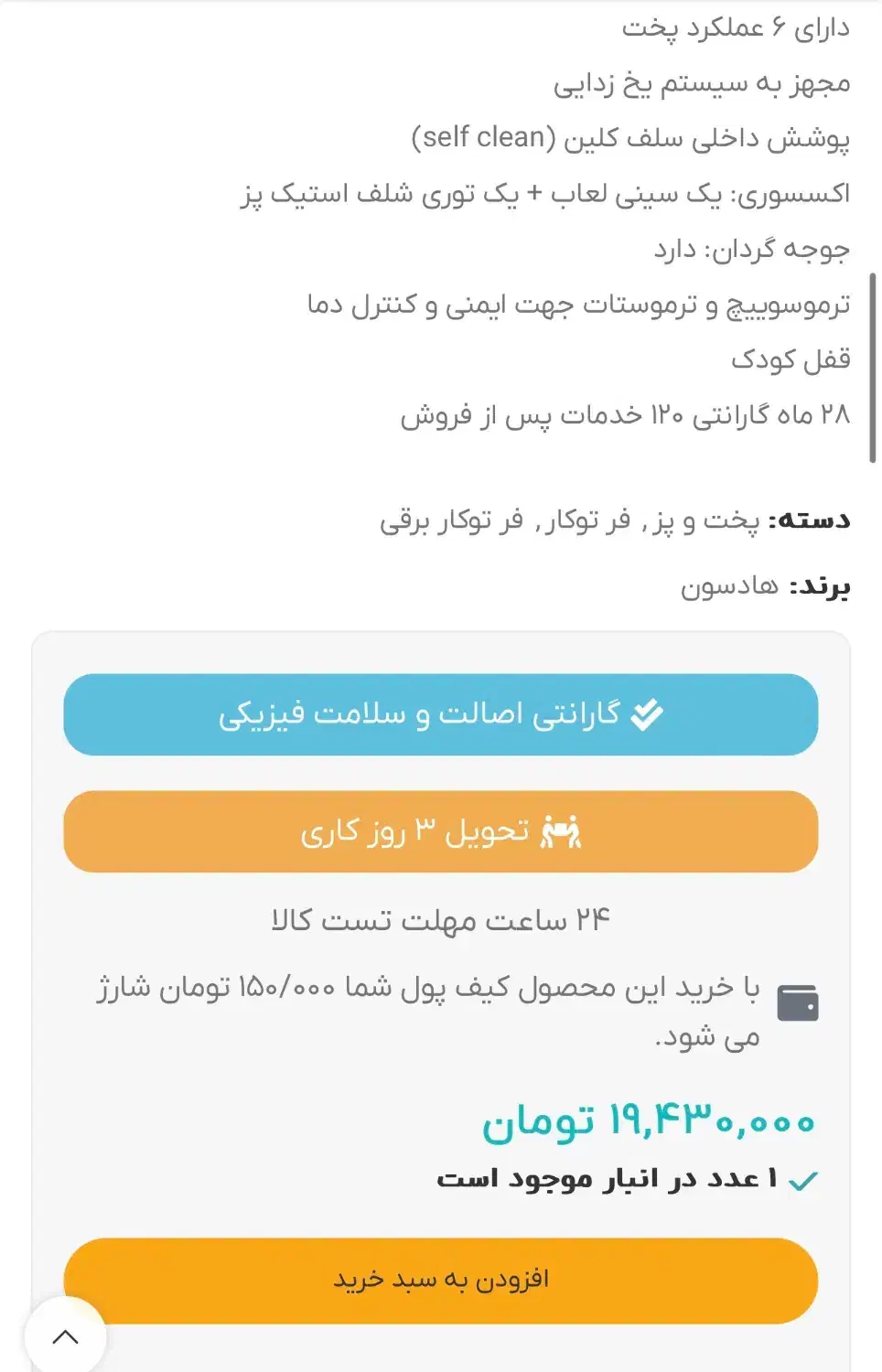
Task: Open the هادسون brand link
Action: (729, 586)
